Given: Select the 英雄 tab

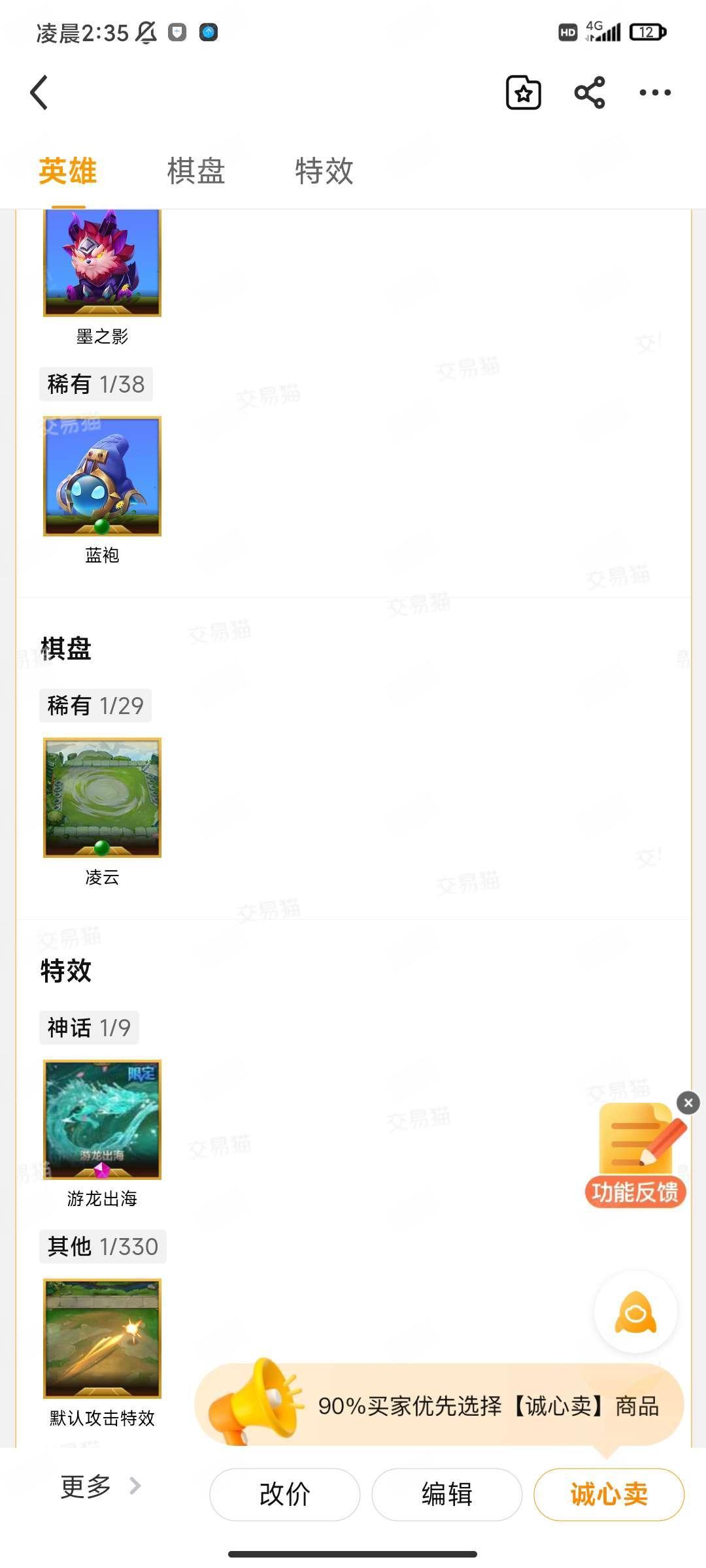Looking at the screenshot, I should coord(67,171).
